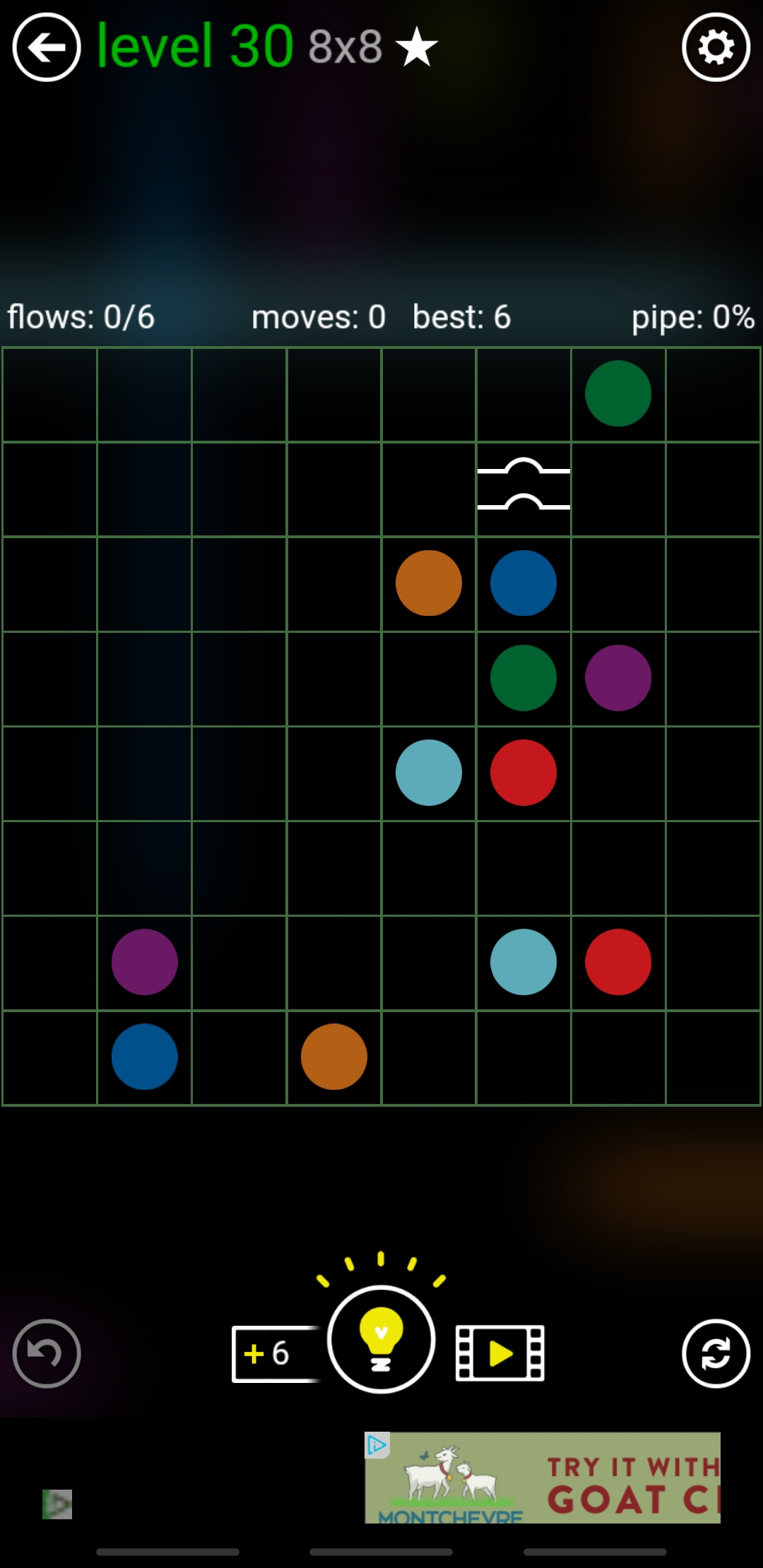
Task: Open the ad choices icon on banner
Action: [x=377, y=1444]
